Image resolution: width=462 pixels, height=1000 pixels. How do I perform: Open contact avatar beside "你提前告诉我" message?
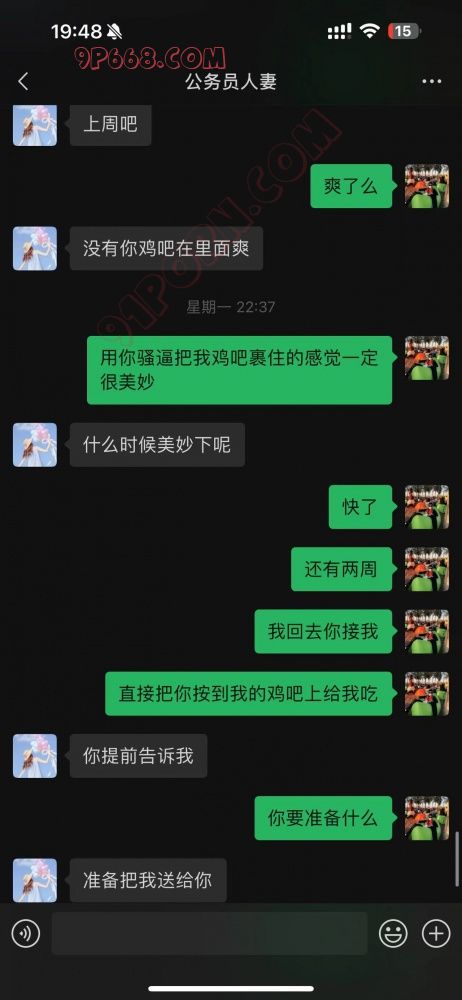pyautogui.click(x=35, y=756)
